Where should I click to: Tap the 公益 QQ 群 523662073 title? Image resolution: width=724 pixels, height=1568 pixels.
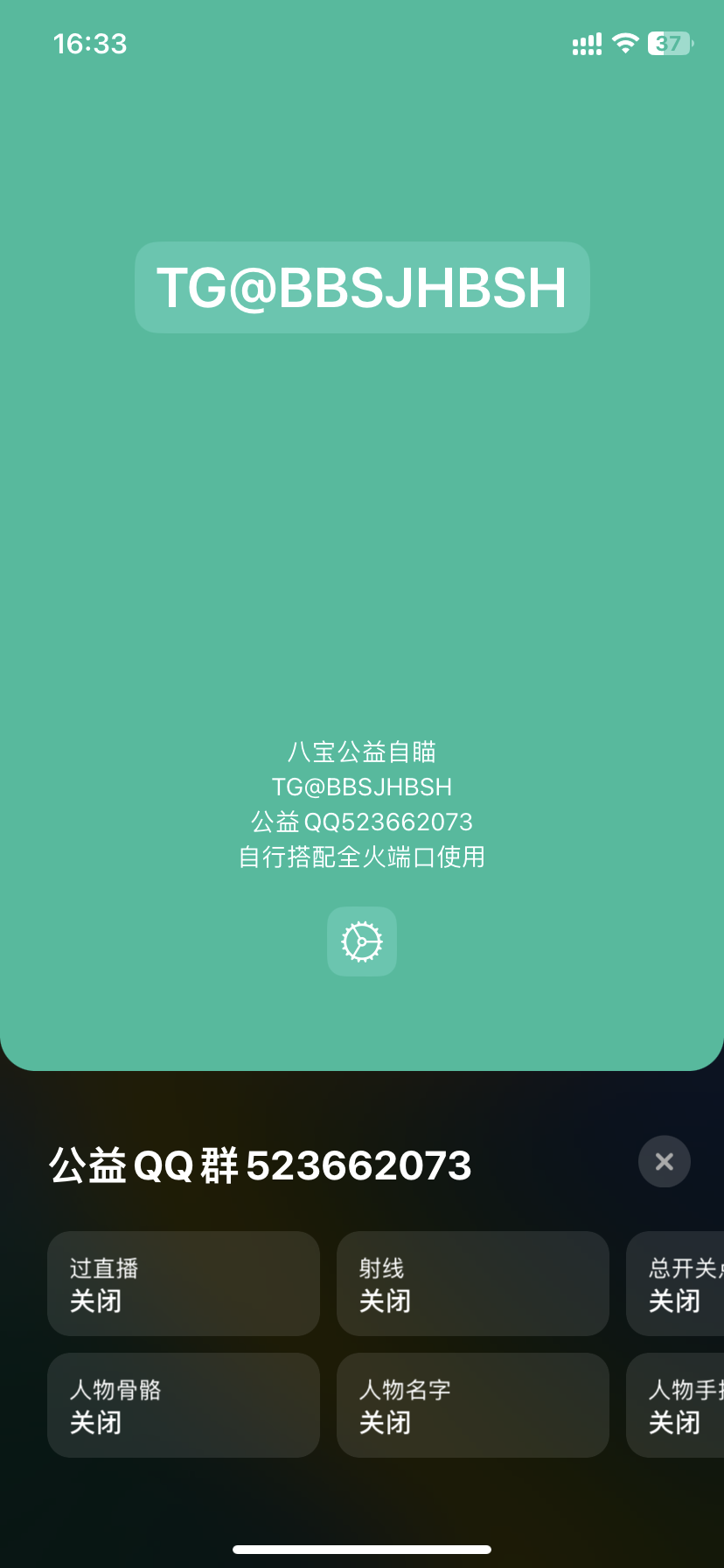[260, 1164]
